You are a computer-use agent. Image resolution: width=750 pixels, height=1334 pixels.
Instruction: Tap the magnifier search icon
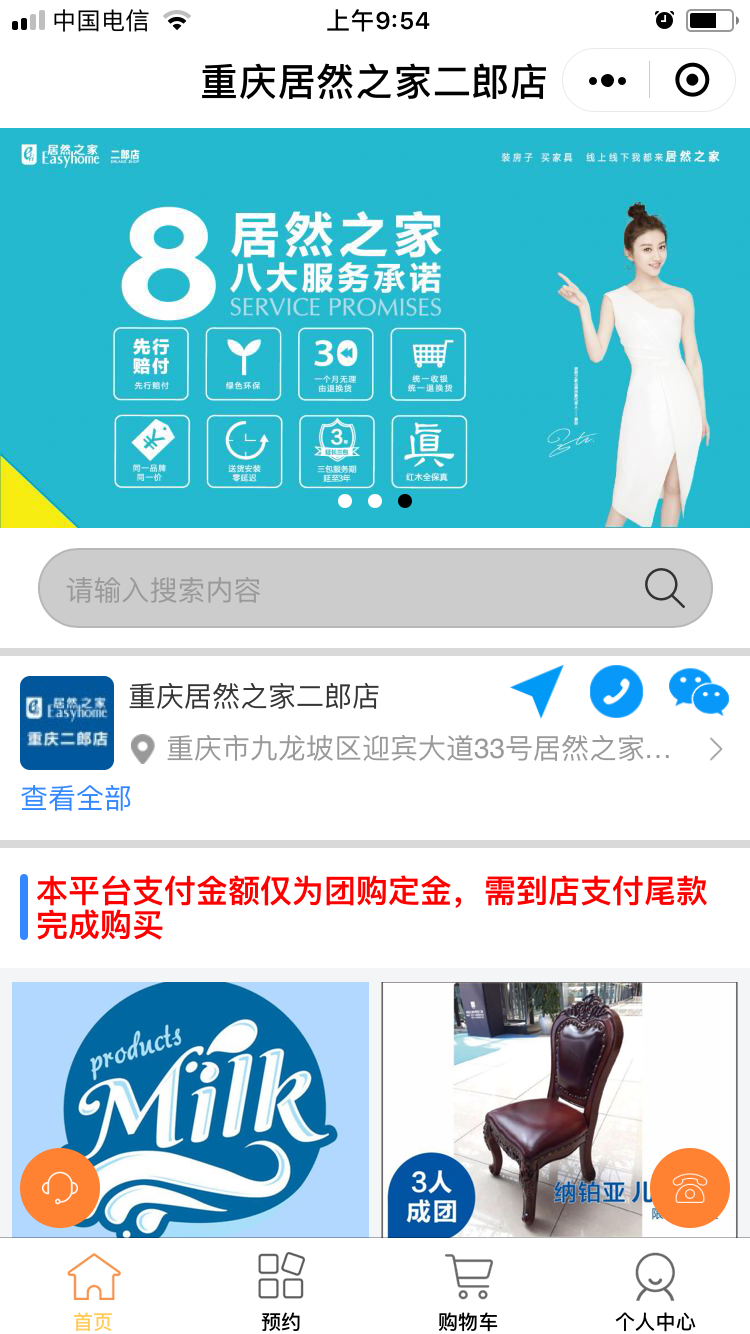click(664, 588)
